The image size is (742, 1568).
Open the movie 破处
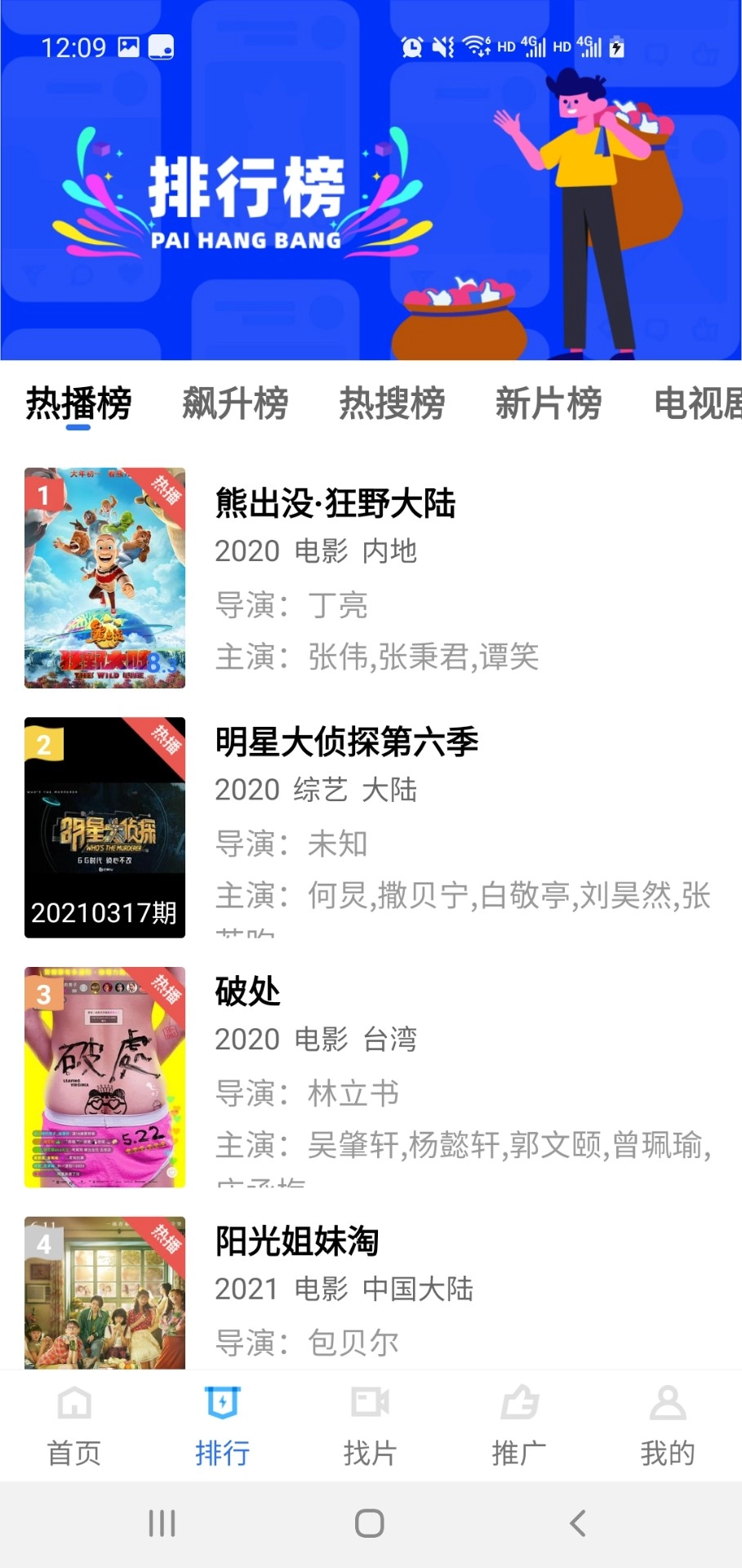[247, 992]
